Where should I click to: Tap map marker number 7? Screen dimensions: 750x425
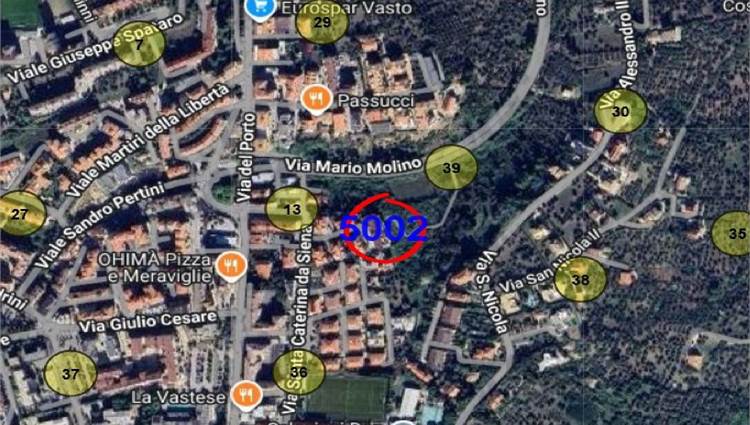coord(140,44)
